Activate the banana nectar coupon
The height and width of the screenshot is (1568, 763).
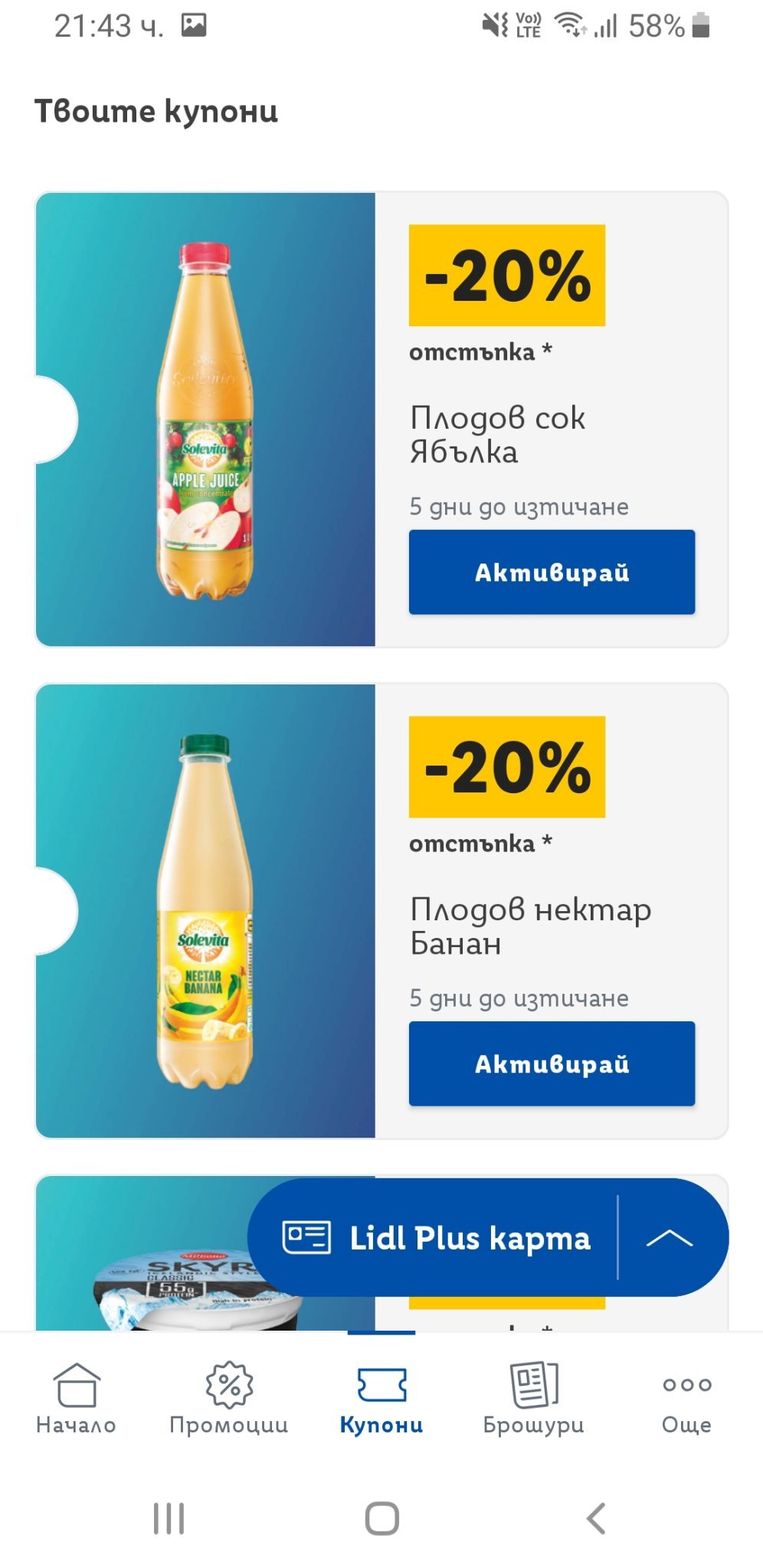click(x=552, y=1063)
